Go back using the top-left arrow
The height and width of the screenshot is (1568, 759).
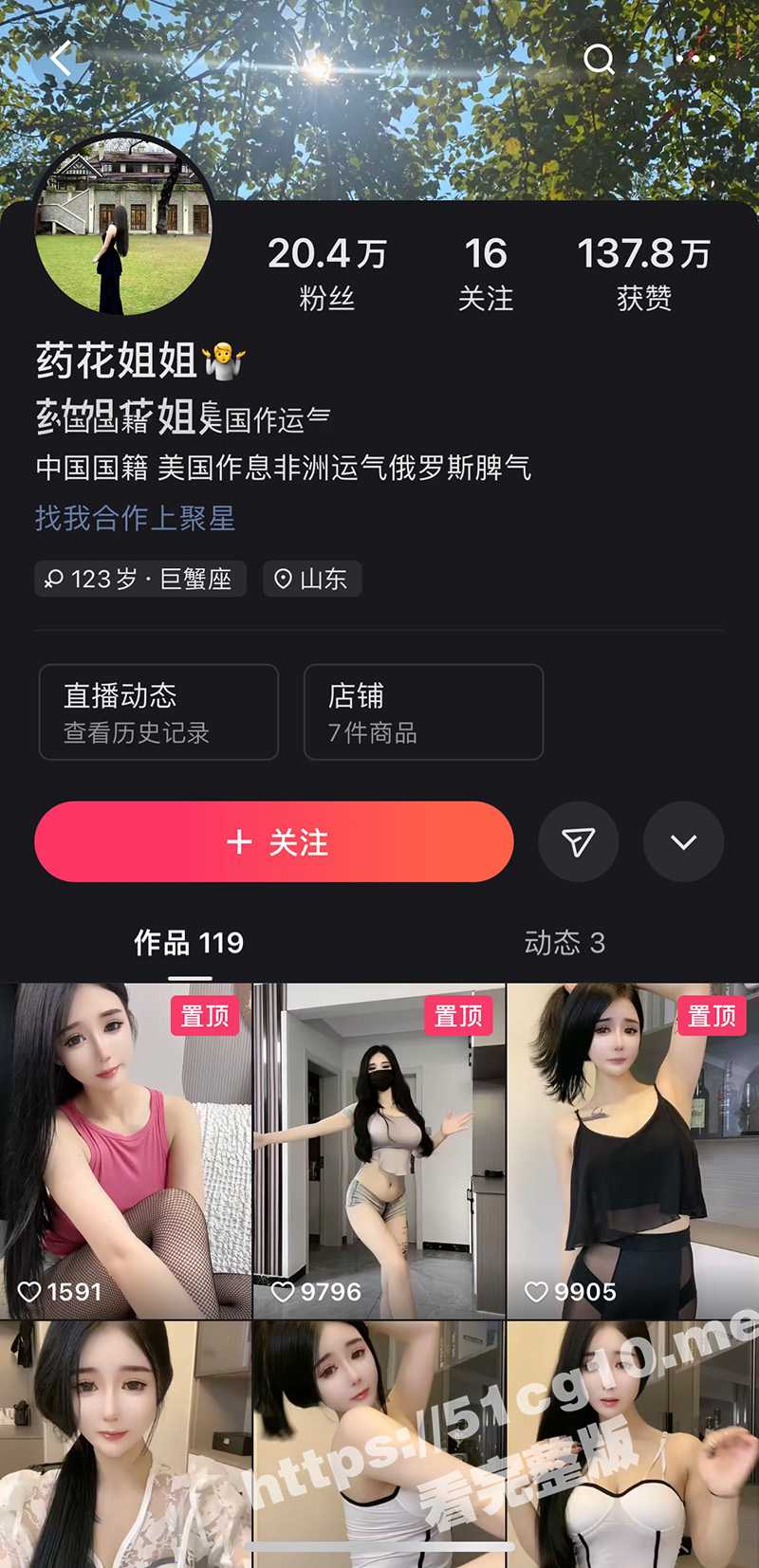pyautogui.click(x=63, y=60)
